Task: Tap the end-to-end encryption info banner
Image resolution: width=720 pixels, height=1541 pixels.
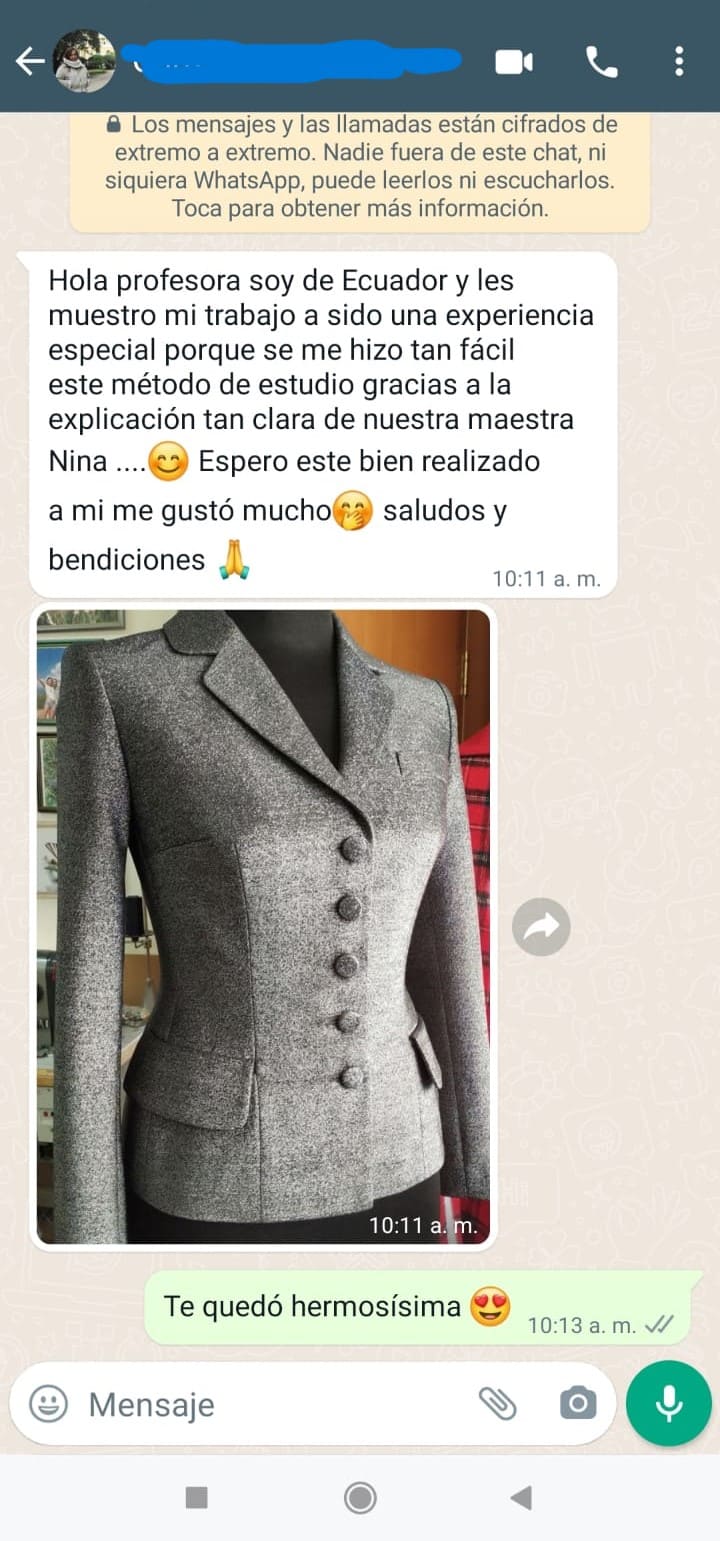Action: pos(360,167)
